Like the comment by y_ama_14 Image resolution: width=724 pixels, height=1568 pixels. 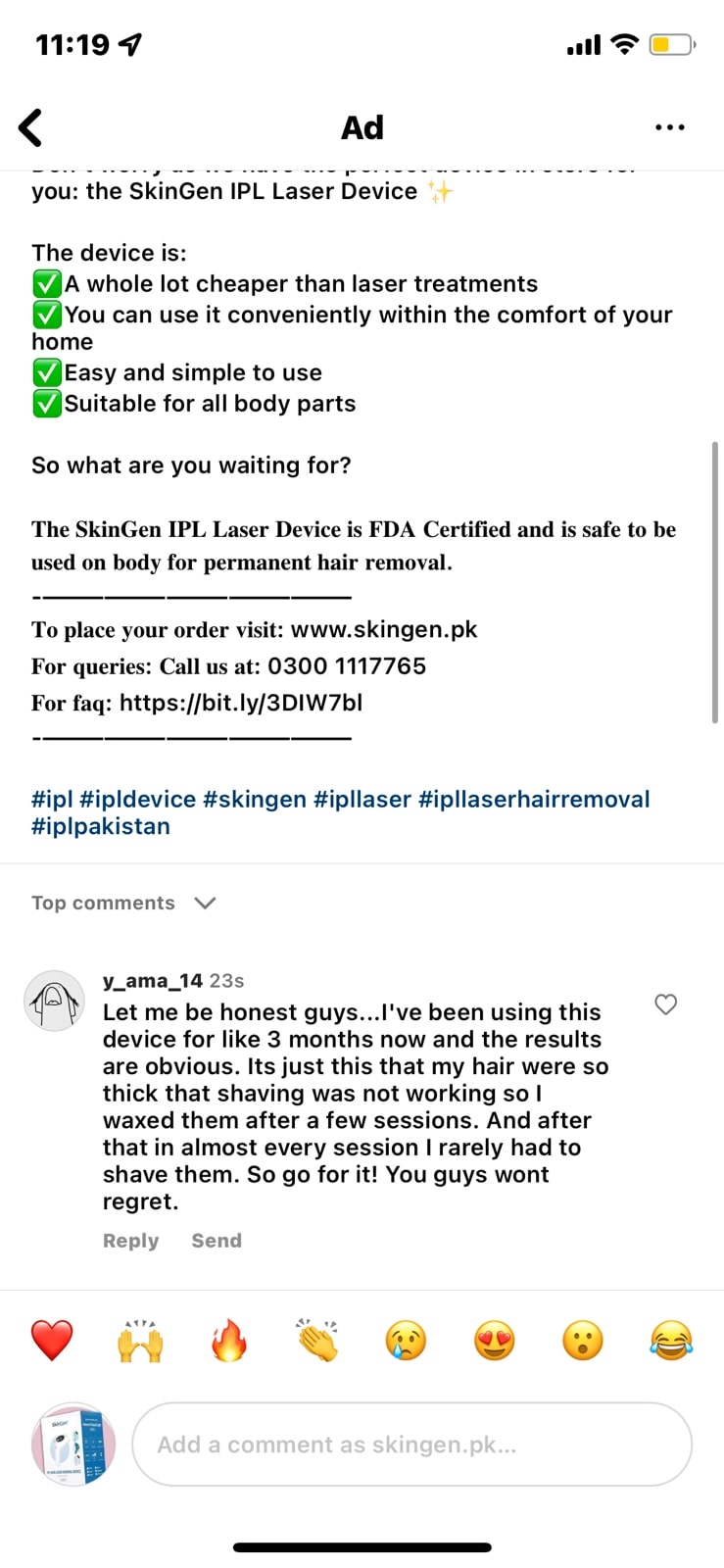(x=666, y=1004)
